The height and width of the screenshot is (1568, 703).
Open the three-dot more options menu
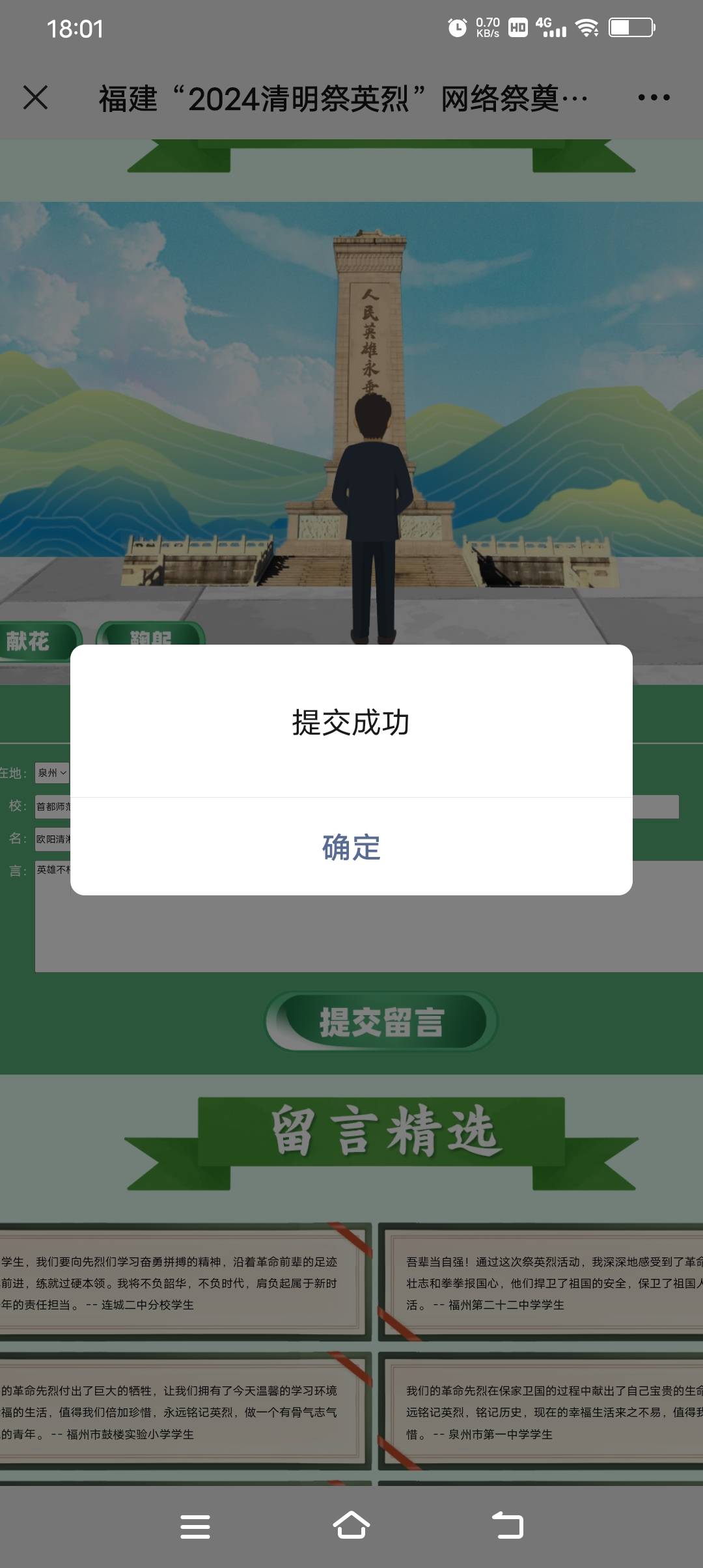coord(654,98)
